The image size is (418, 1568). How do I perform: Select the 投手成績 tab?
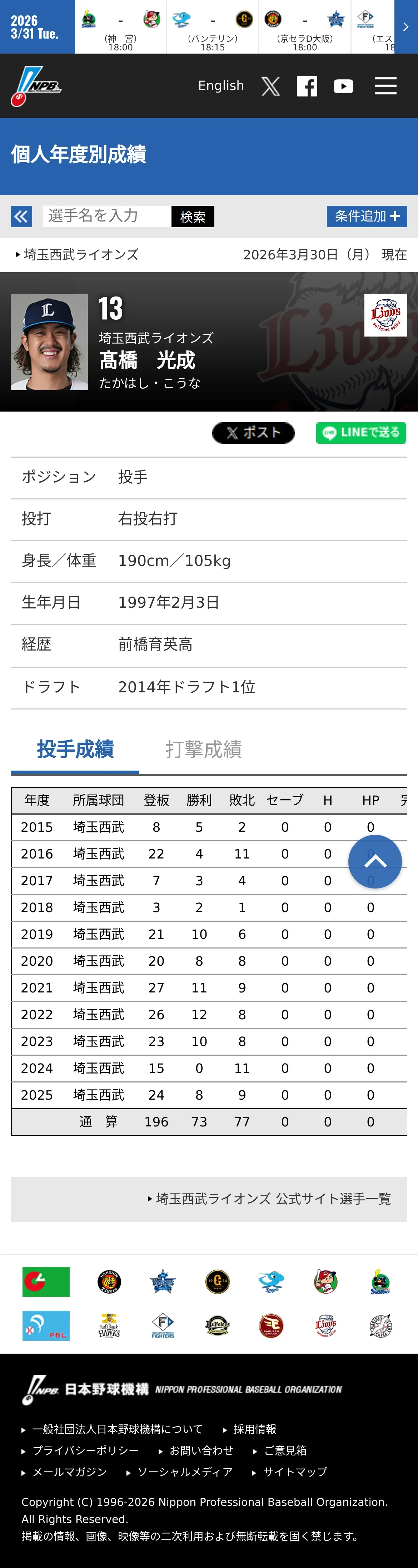tap(75, 749)
